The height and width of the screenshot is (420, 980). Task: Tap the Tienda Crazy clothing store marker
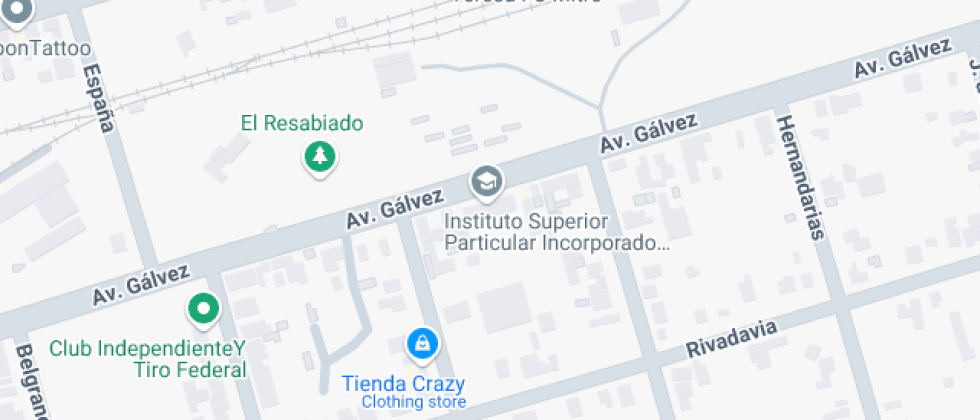click(423, 344)
